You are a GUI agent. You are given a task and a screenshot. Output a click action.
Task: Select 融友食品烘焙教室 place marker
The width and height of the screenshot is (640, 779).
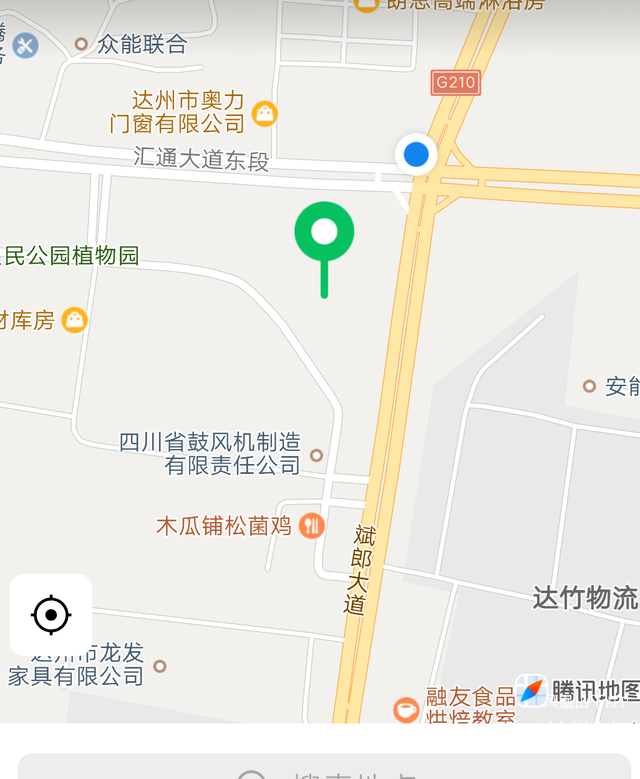coord(406,709)
